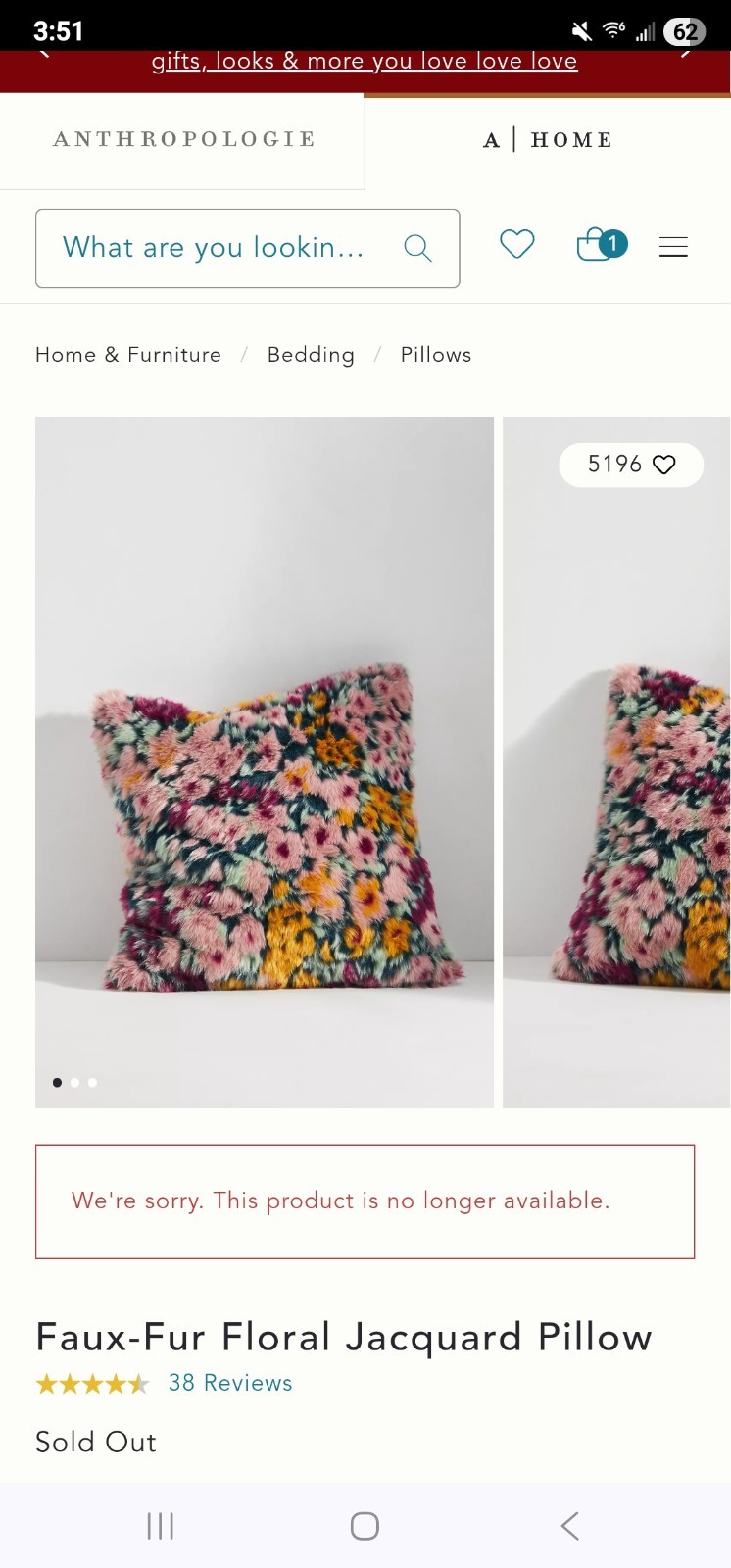Go to Pillows breadcrumb
Viewport: 731px width, 1568px height.
pyautogui.click(x=436, y=355)
